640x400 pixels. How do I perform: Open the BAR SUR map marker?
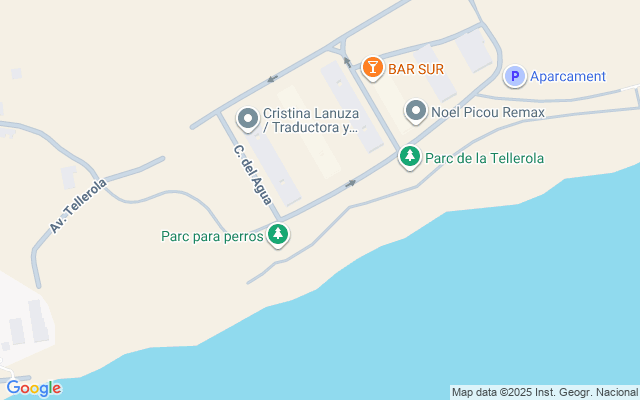click(x=372, y=68)
